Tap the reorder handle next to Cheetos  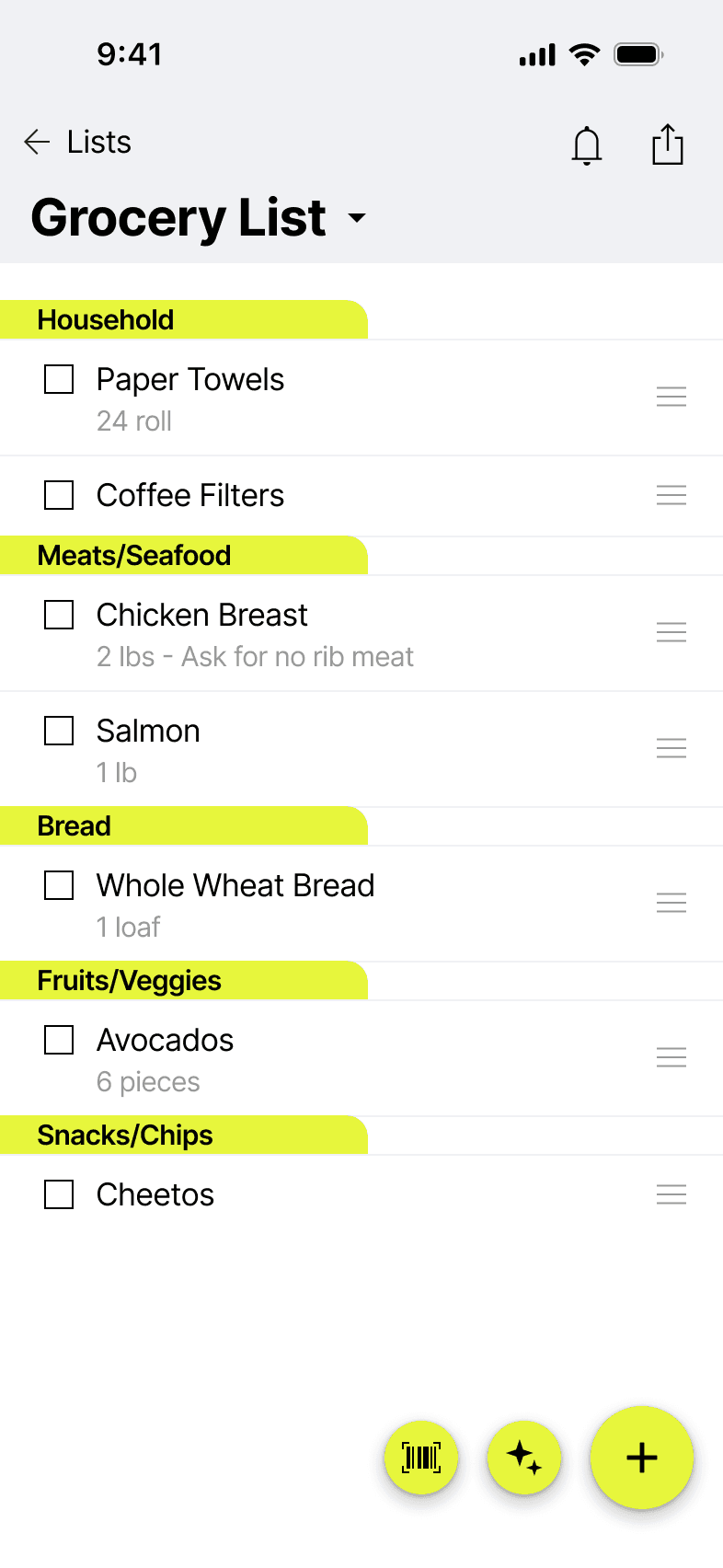(x=671, y=1194)
